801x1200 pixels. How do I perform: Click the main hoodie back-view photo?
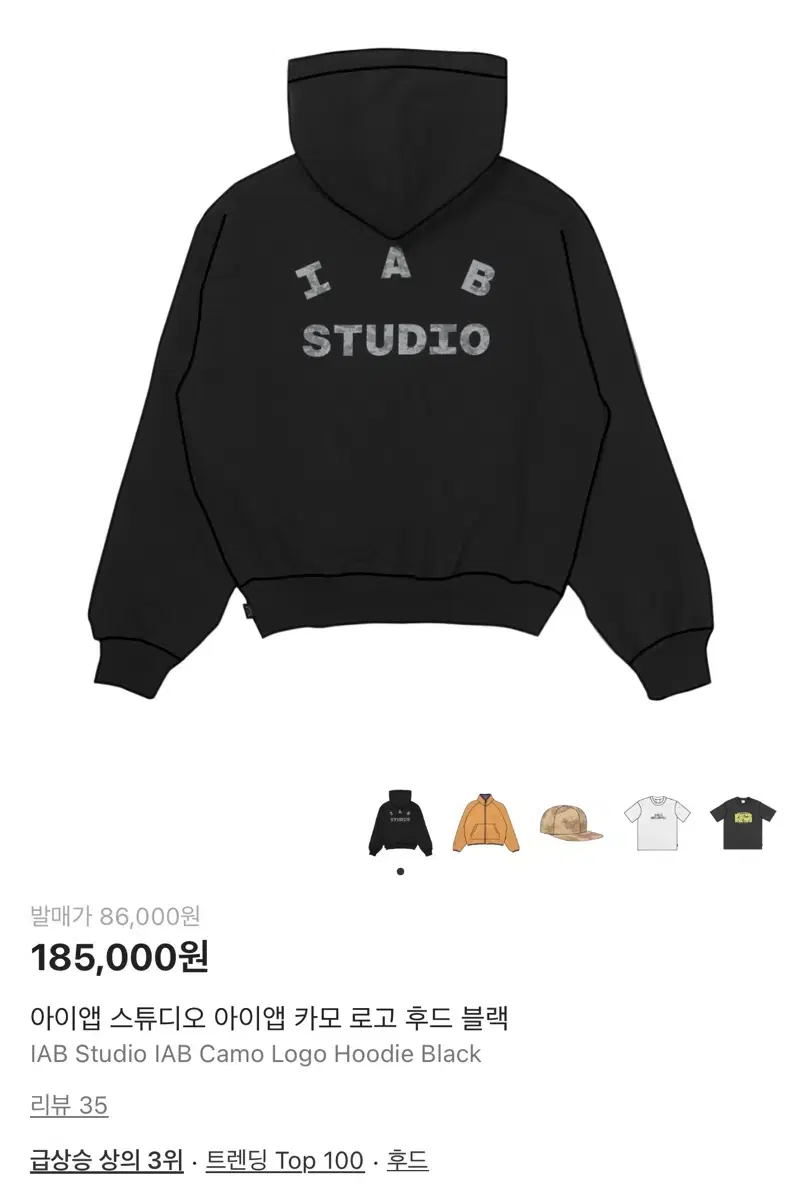(x=400, y=400)
